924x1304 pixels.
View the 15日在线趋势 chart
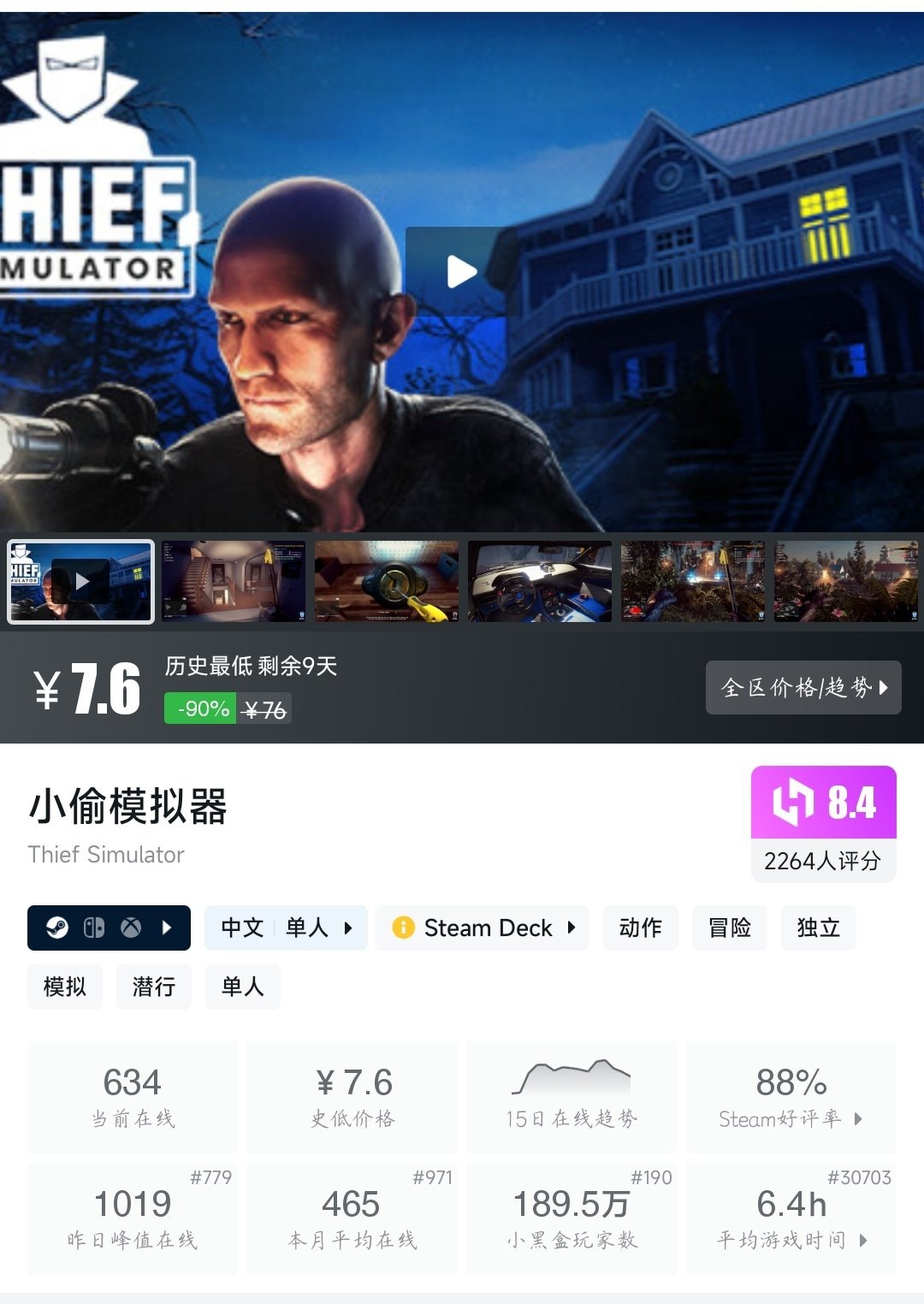(571, 1096)
